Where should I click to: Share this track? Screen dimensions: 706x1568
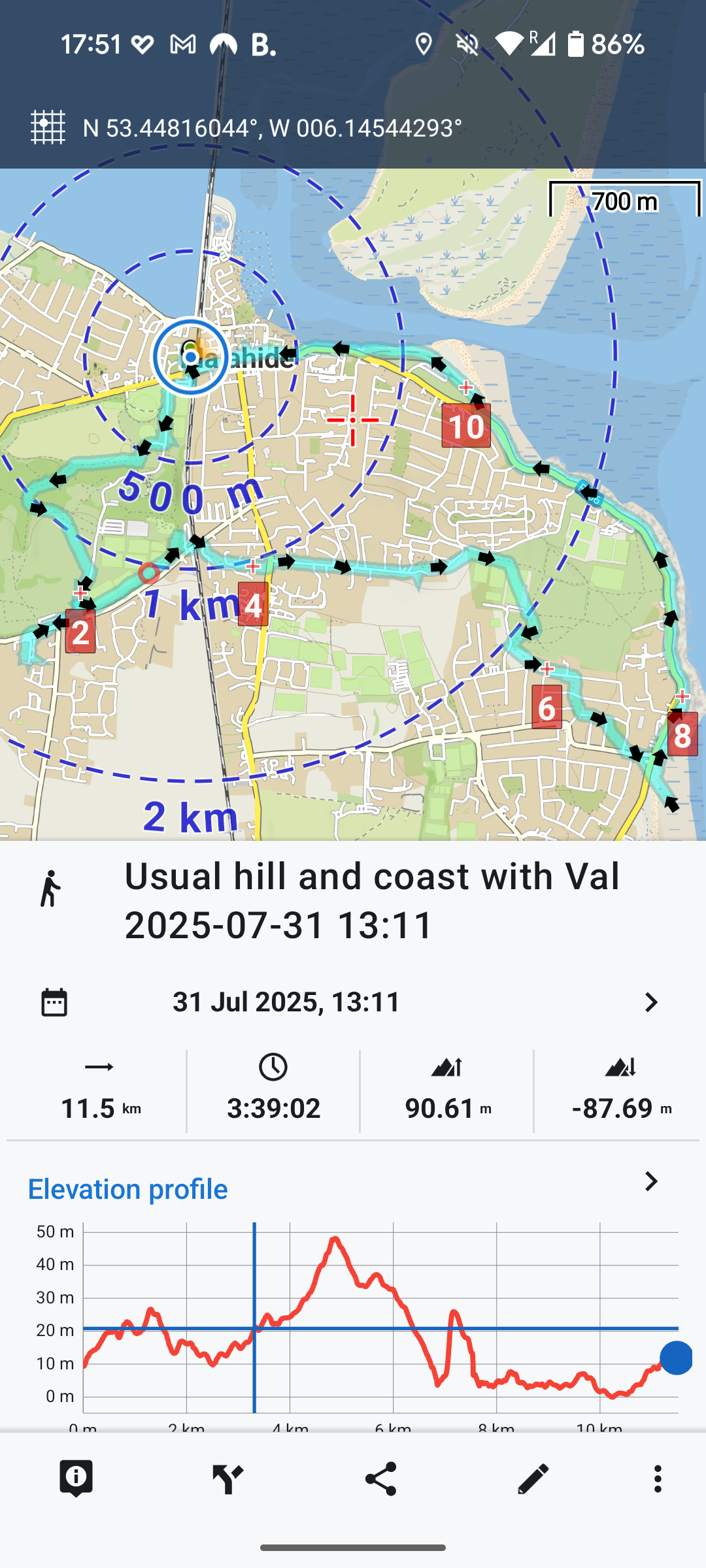pyautogui.click(x=380, y=1478)
